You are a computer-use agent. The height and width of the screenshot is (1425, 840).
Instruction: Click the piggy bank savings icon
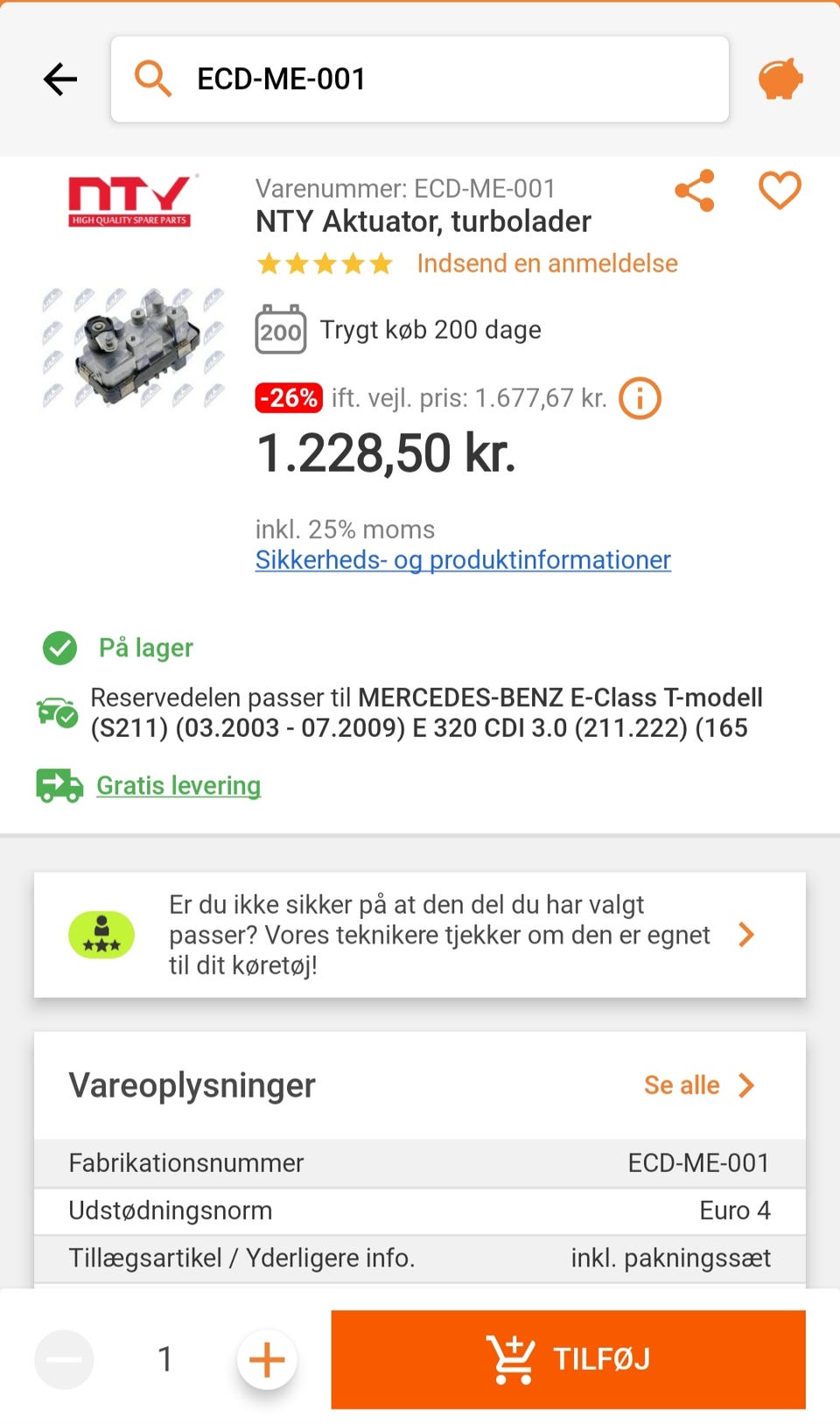781,79
